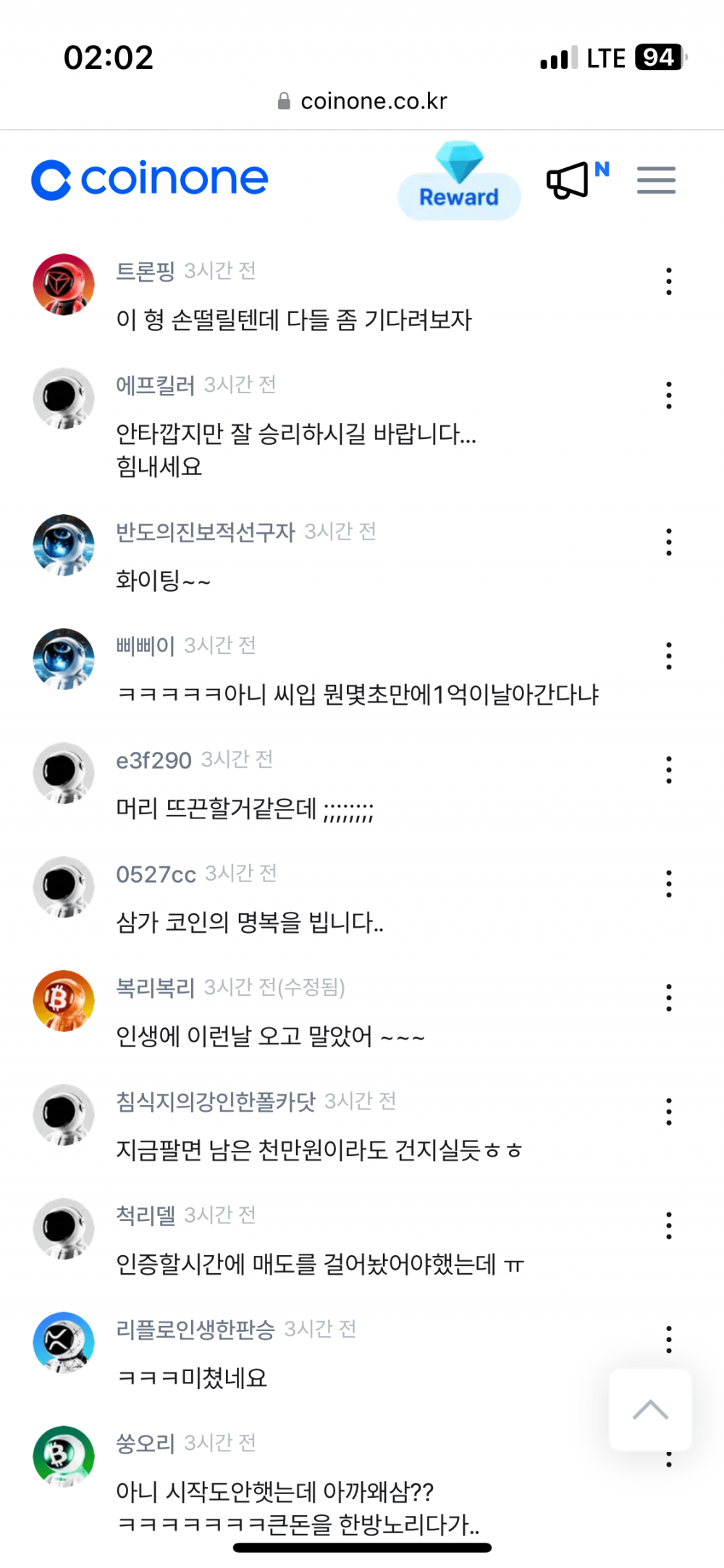Open options for 리플로인생한판승's comment
724x1568 pixels.
(x=668, y=1339)
